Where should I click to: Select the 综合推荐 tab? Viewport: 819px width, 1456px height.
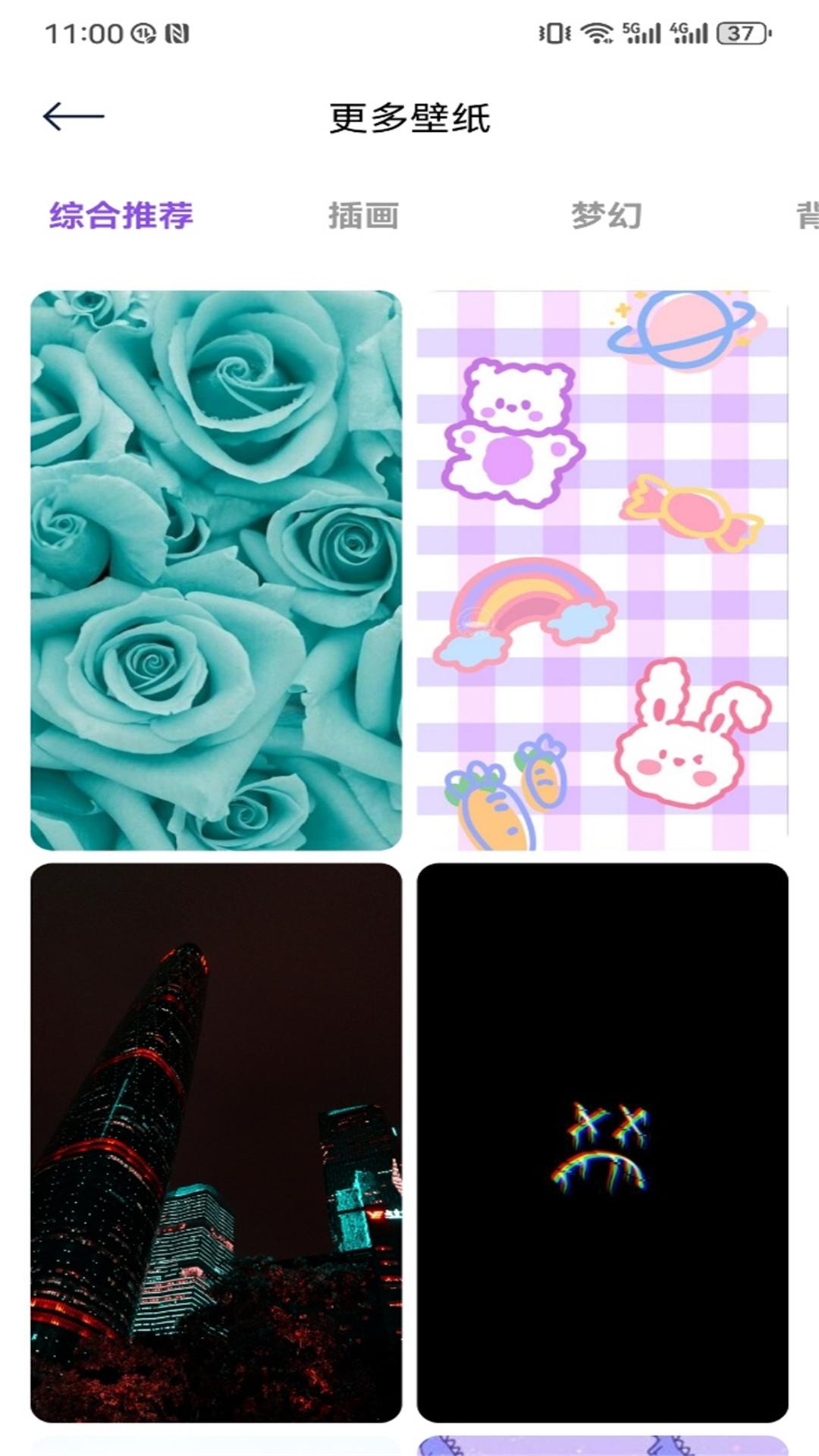pos(121,215)
